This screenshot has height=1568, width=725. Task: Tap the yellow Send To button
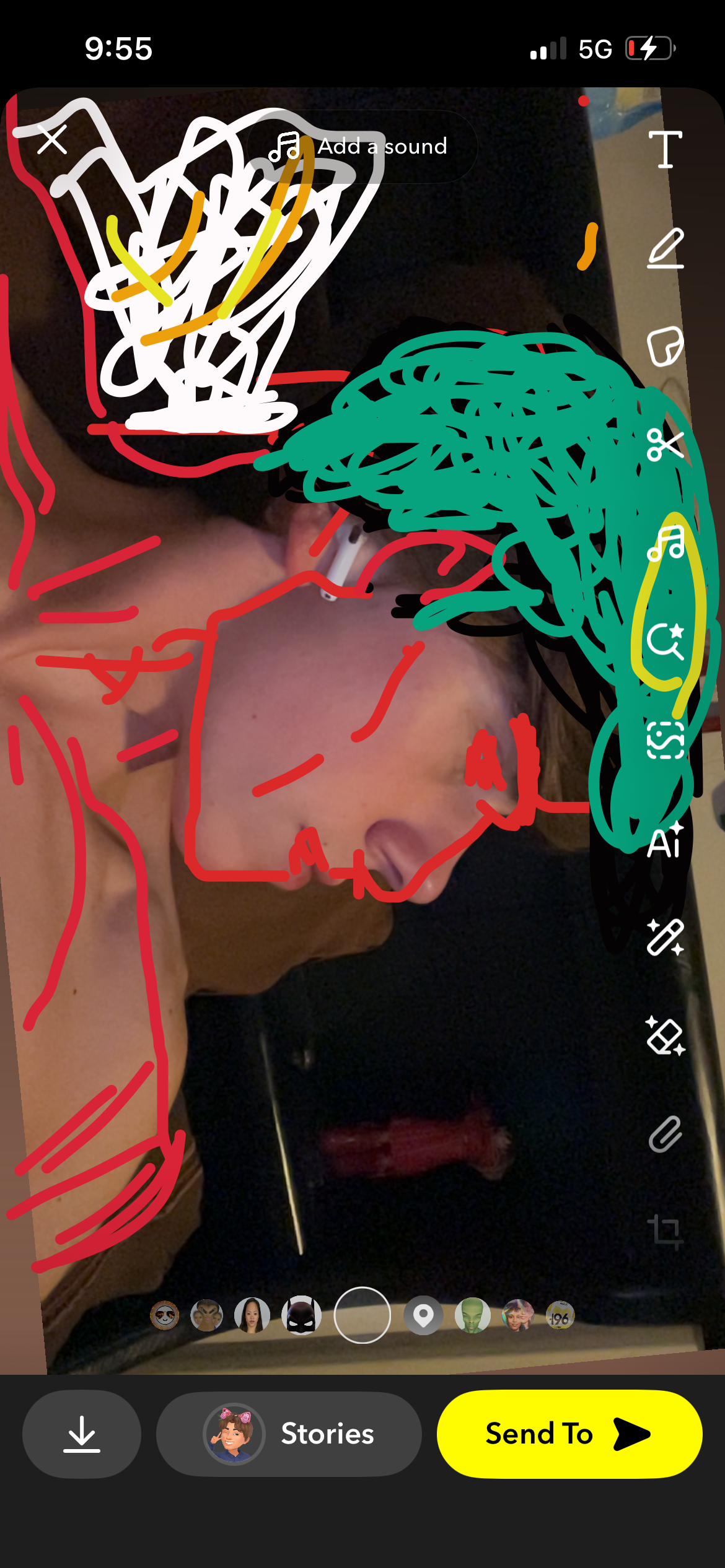[x=569, y=1434]
